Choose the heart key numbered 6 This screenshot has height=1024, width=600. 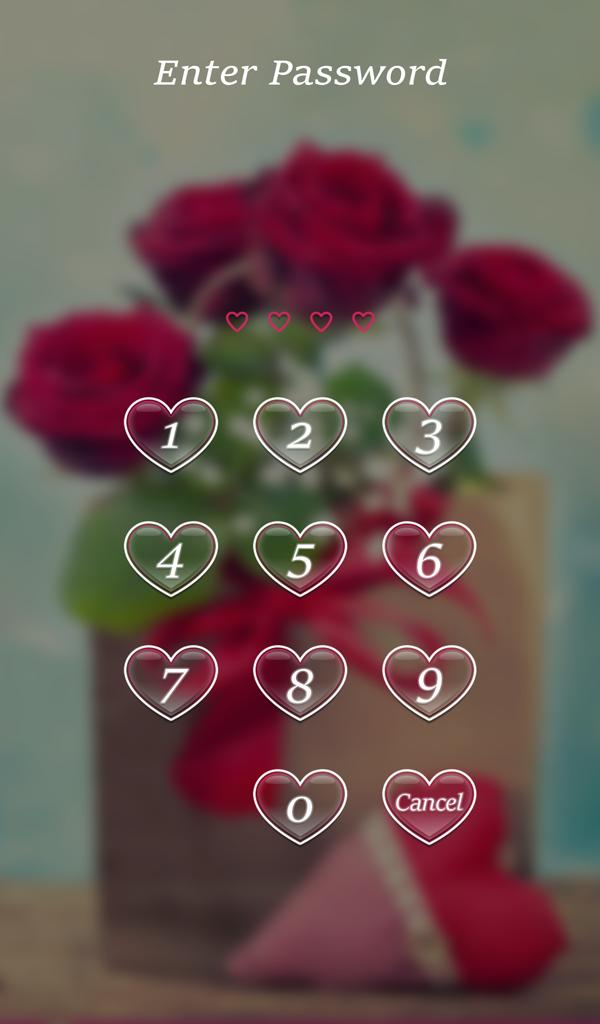(429, 558)
